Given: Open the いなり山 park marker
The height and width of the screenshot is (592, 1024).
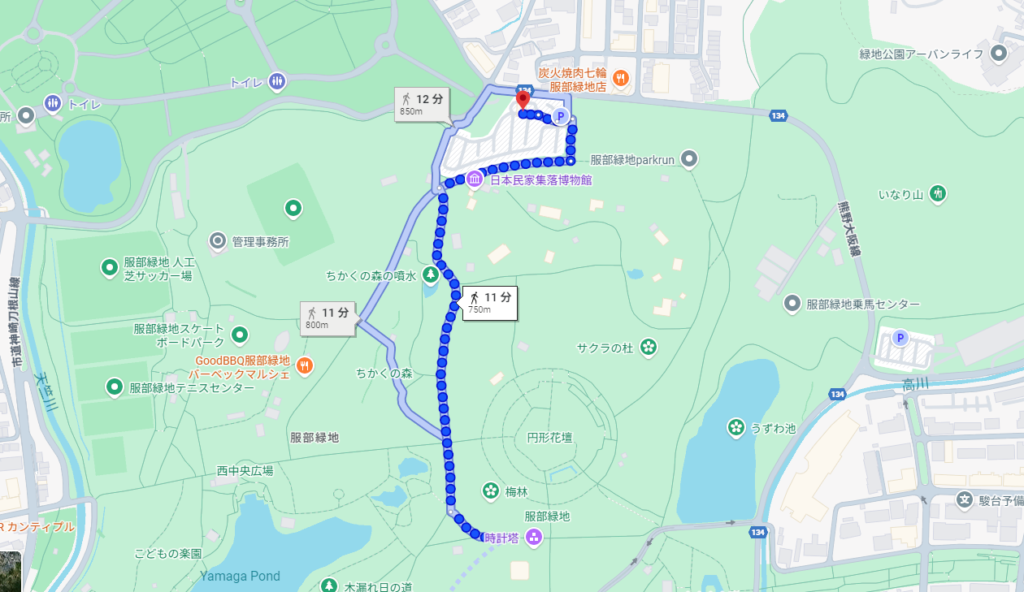Looking at the screenshot, I should [937, 192].
